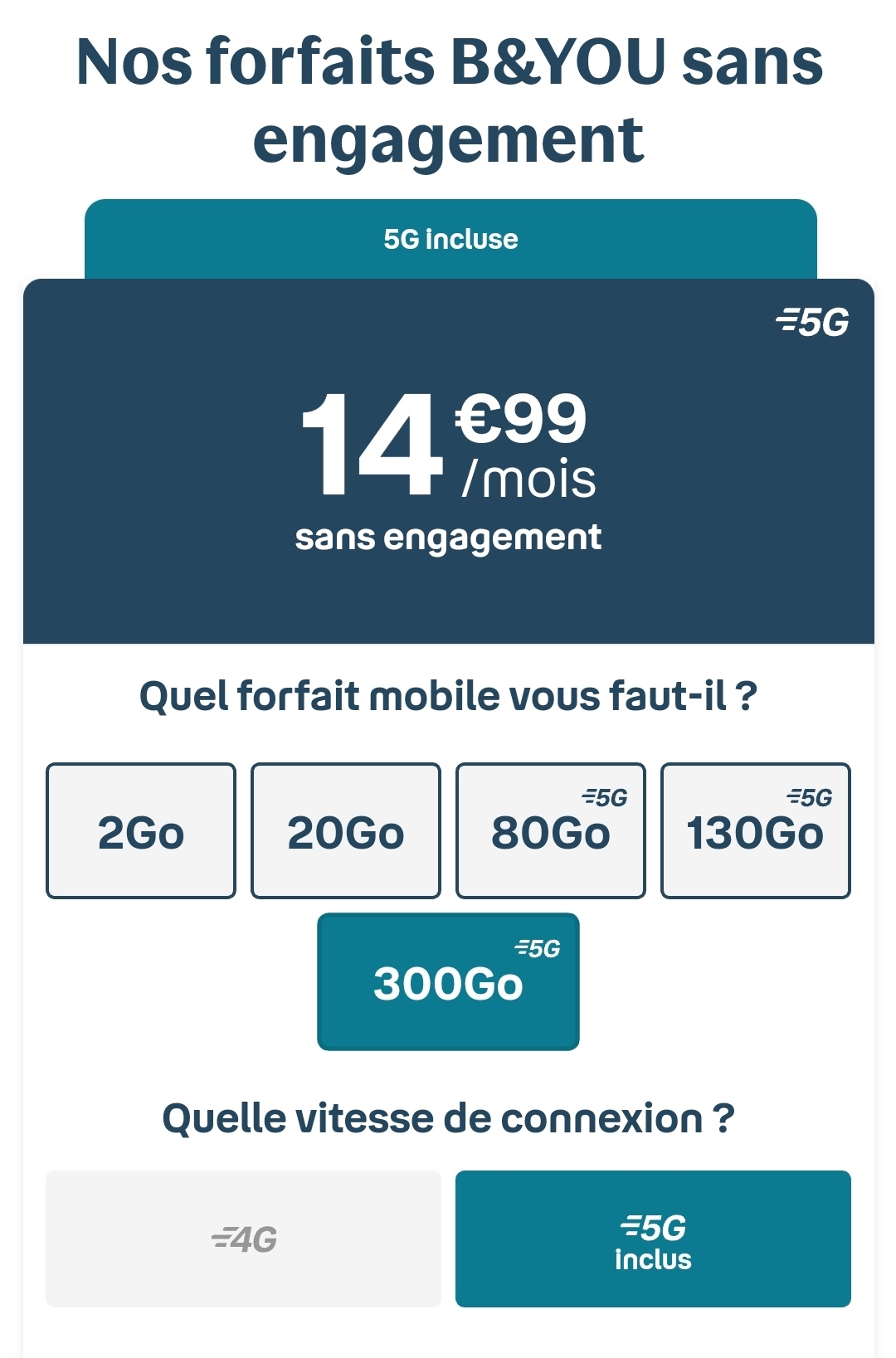The height and width of the screenshot is (1358, 896).
Task: Switch connection speed to 4G
Action: [243, 1239]
